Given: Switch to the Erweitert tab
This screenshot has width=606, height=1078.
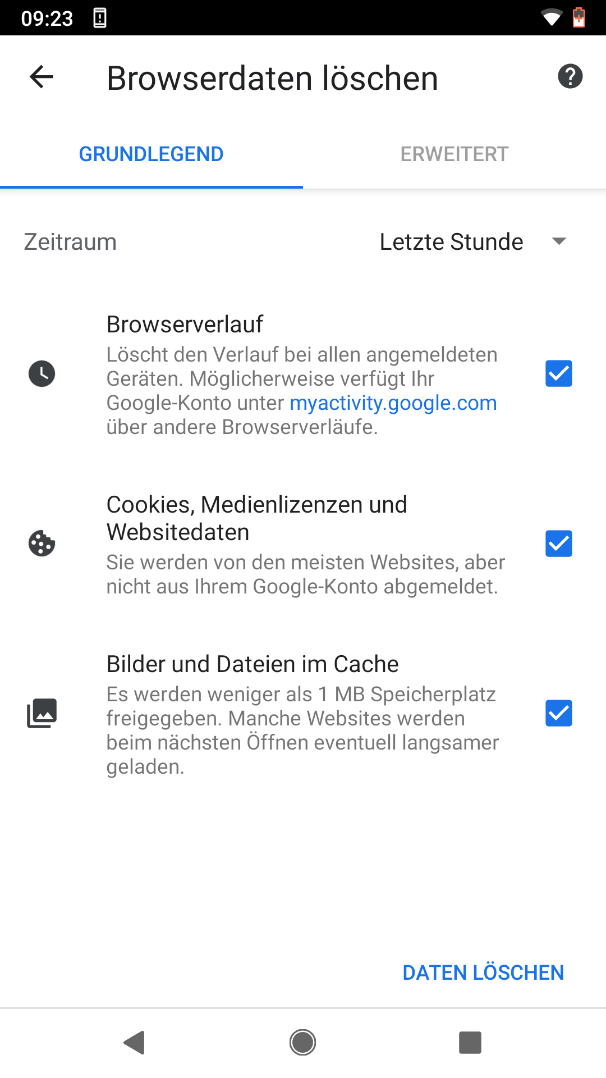Looking at the screenshot, I should click(454, 154).
